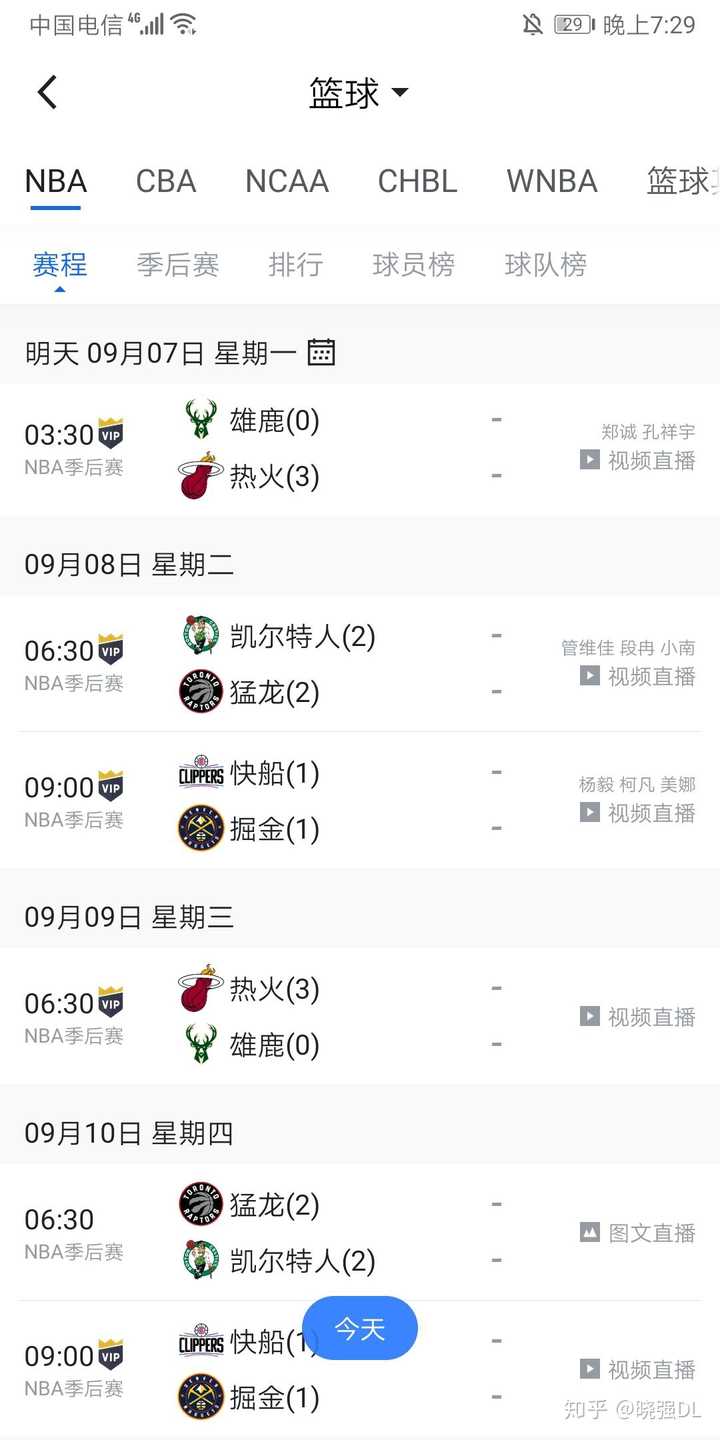Image resolution: width=720 pixels, height=1440 pixels.
Task: Switch to the WNBA tab
Action: point(551,181)
